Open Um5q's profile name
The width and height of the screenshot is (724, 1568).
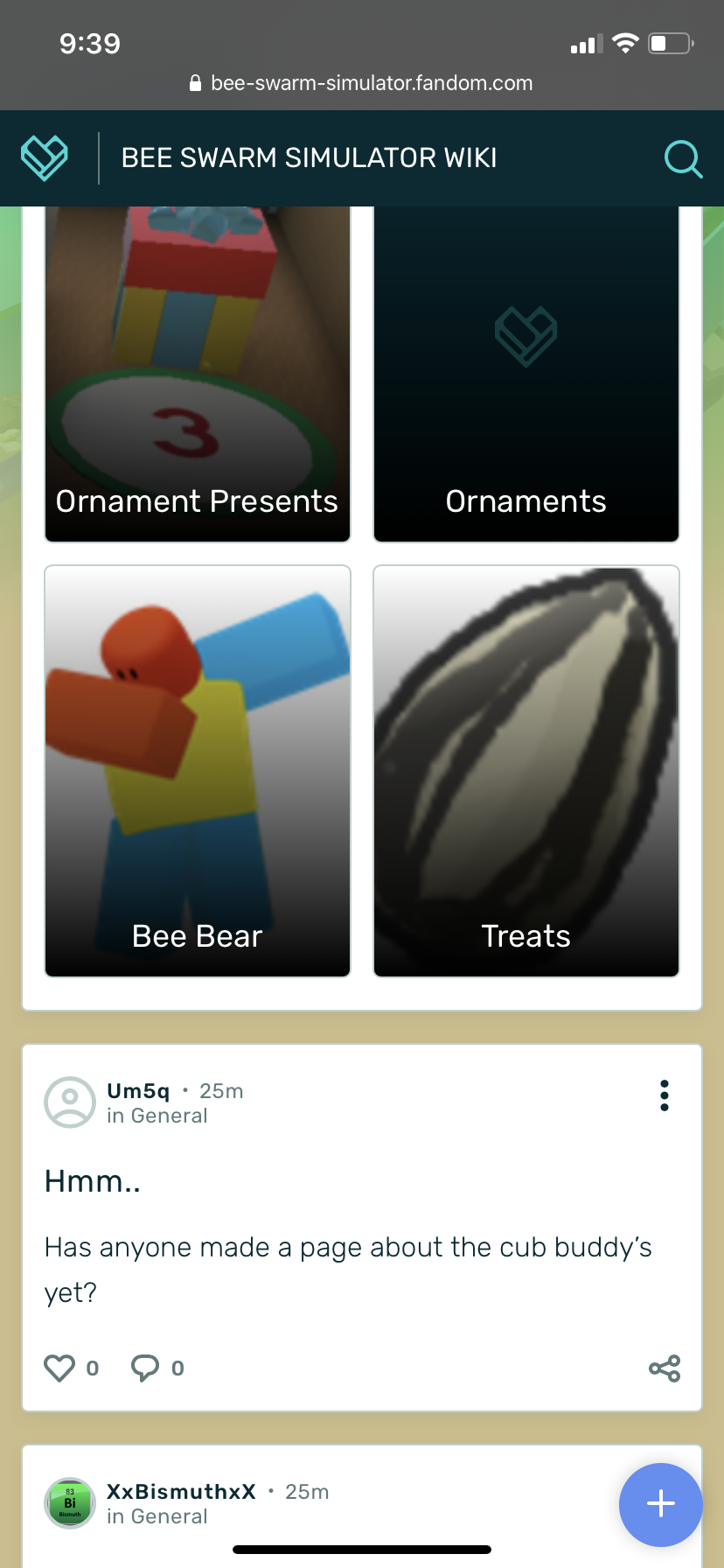coord(138,1091)
